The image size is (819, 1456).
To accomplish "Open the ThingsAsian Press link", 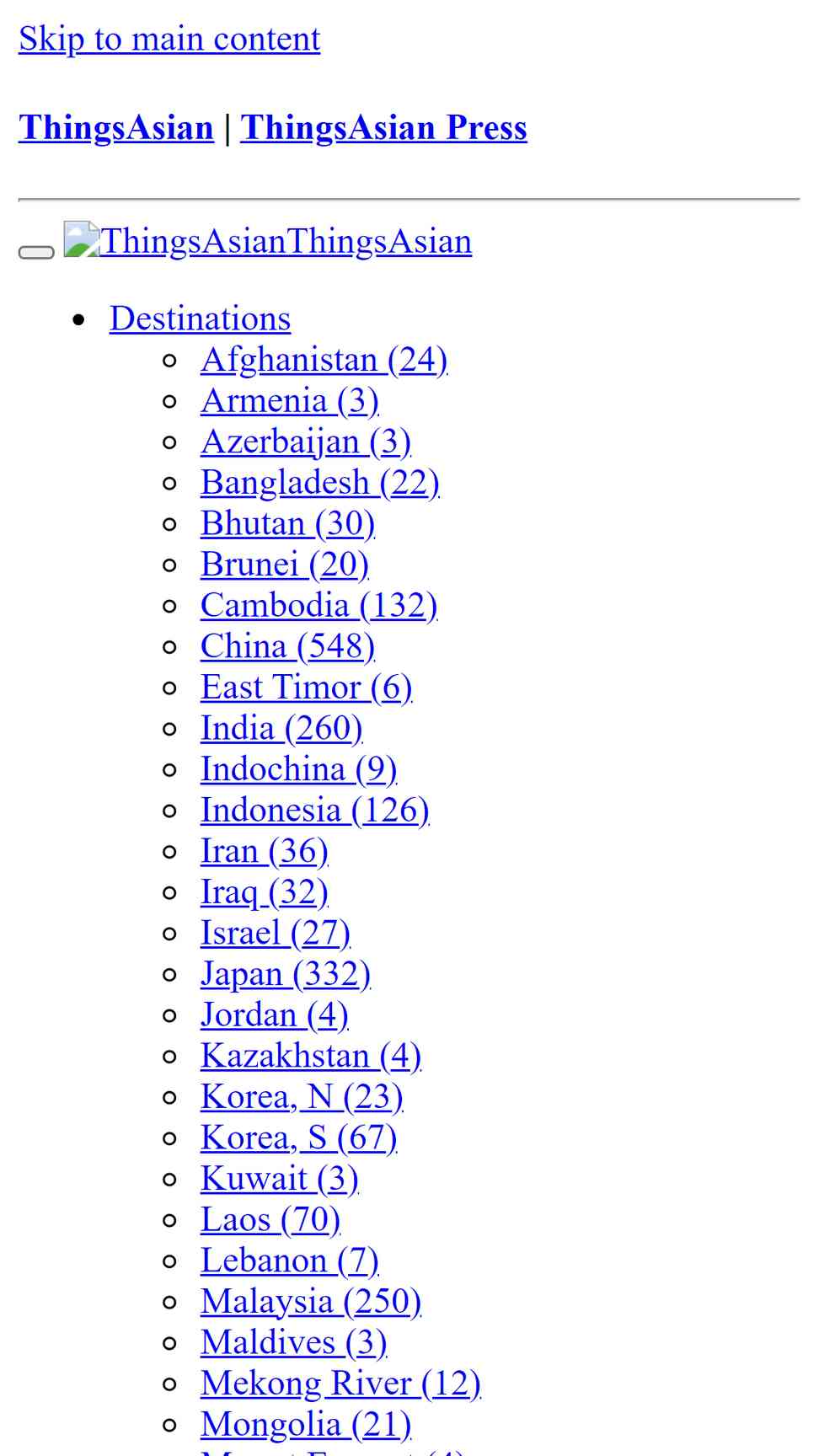I will 383,127.
